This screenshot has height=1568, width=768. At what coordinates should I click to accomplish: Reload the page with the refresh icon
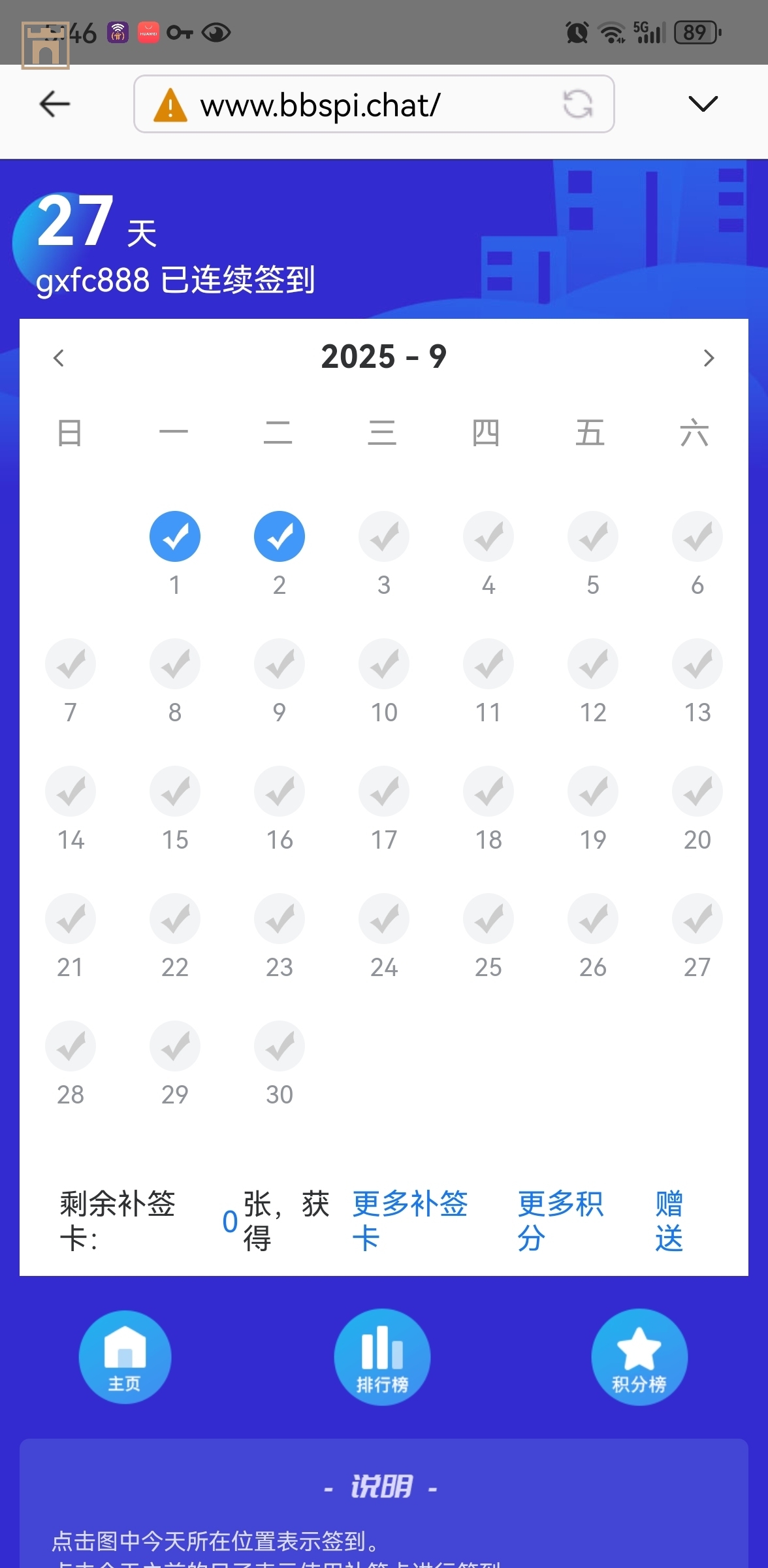[577, 104]
